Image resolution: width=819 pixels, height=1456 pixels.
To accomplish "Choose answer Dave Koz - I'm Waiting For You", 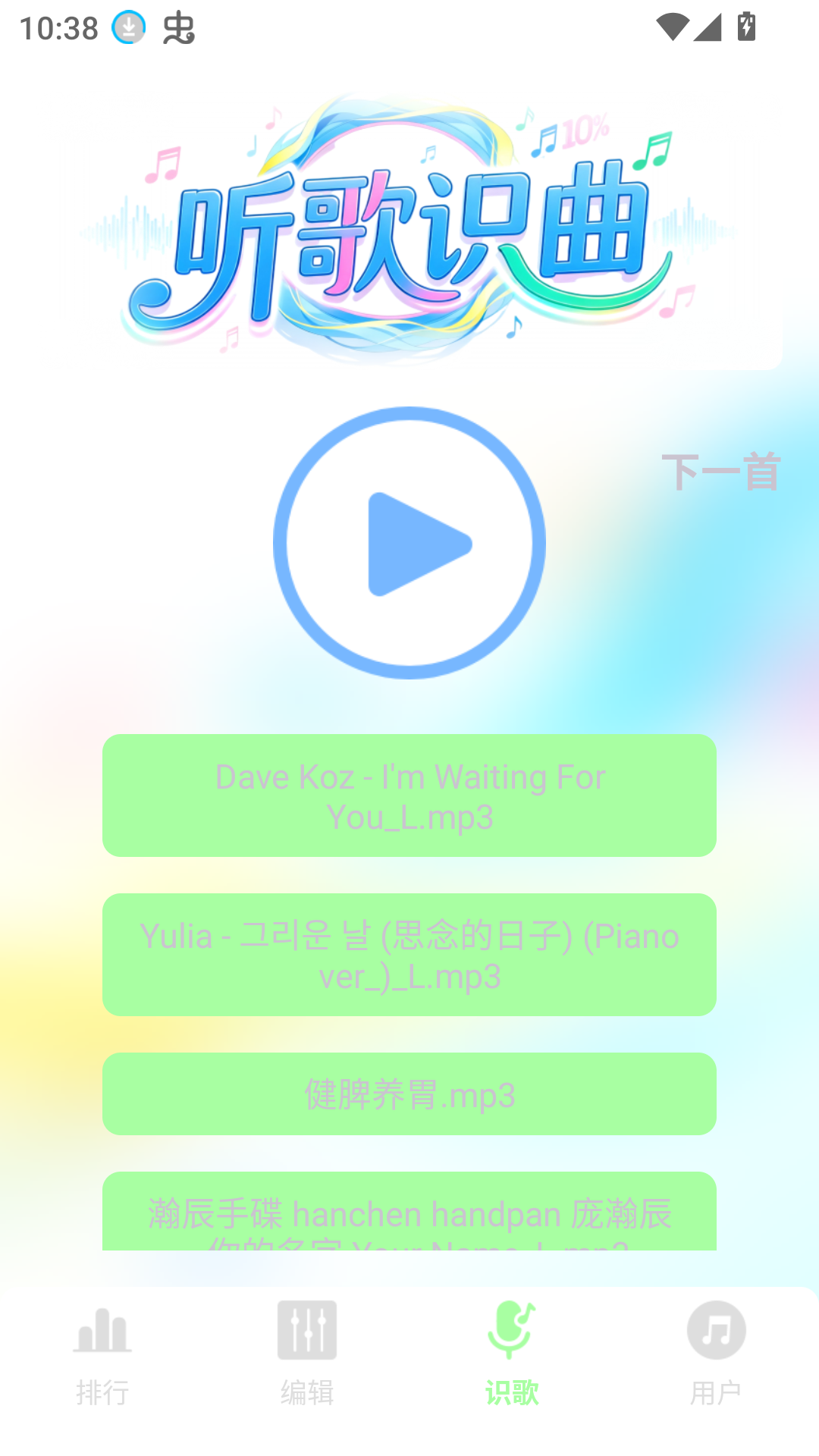I will (x=409, y=795).
